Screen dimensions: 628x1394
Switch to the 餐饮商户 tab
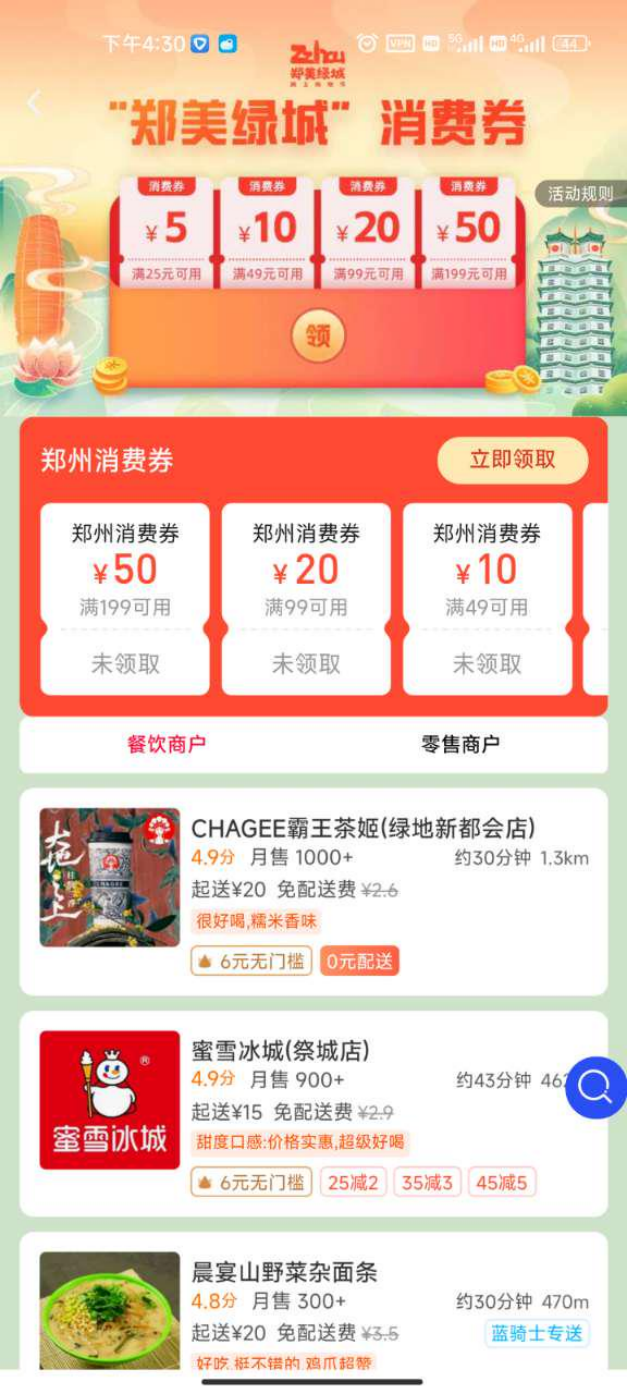(x=166, y=744)
